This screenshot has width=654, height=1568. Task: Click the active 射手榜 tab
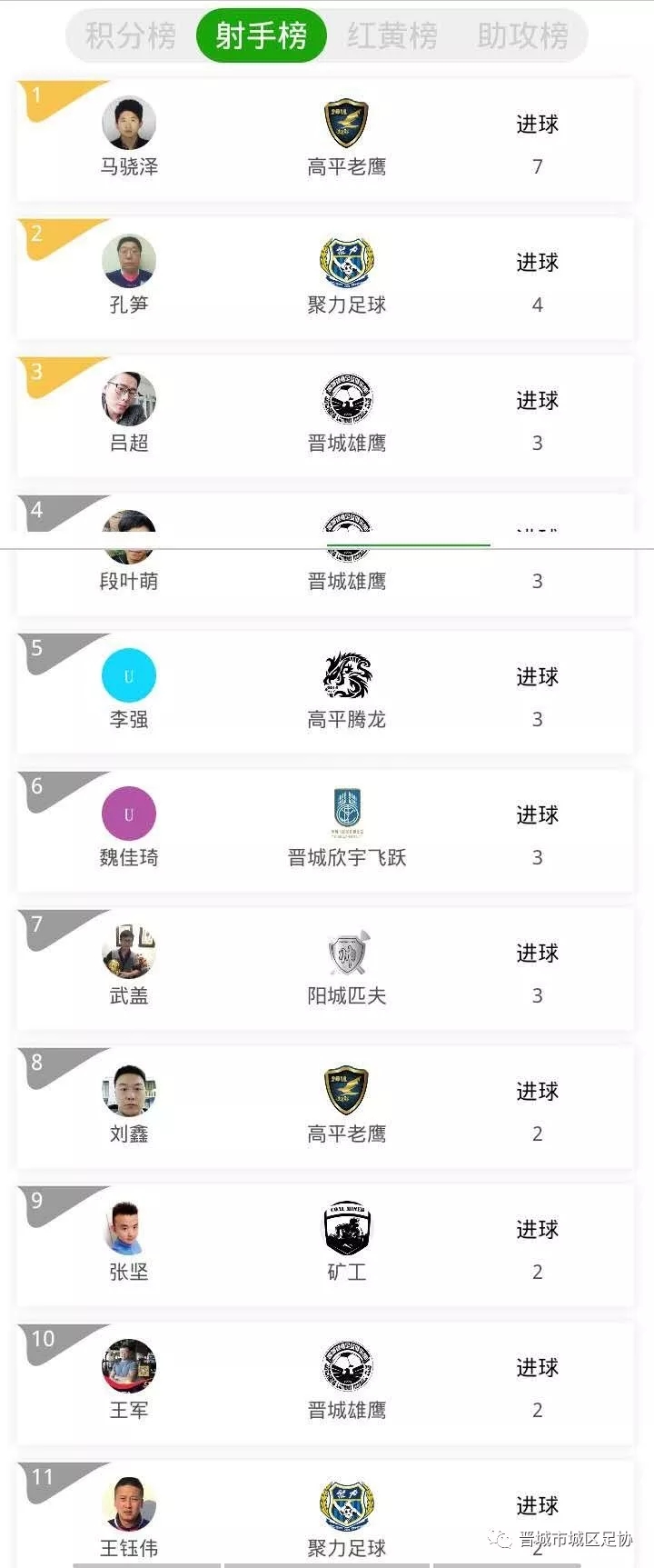(262, 35)
